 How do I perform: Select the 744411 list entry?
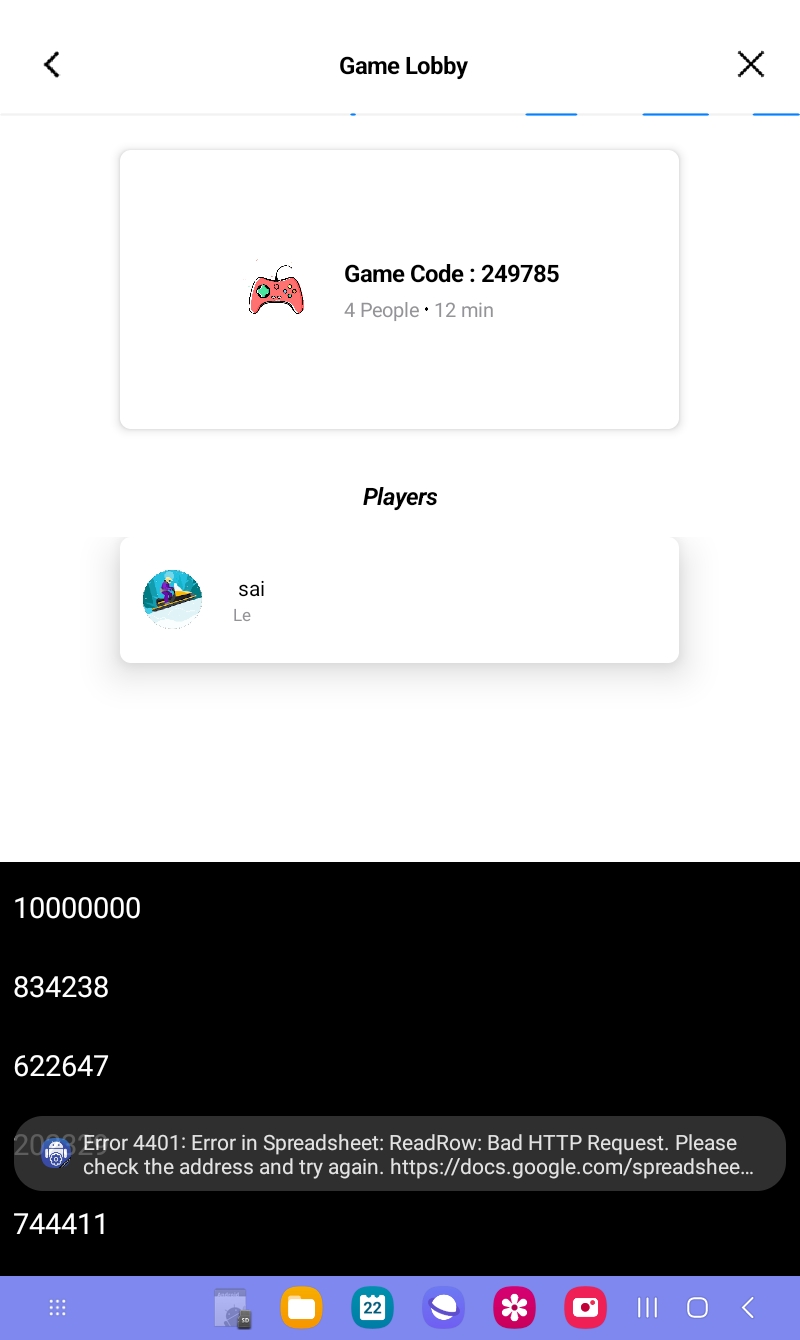[x=61, y=1224]
